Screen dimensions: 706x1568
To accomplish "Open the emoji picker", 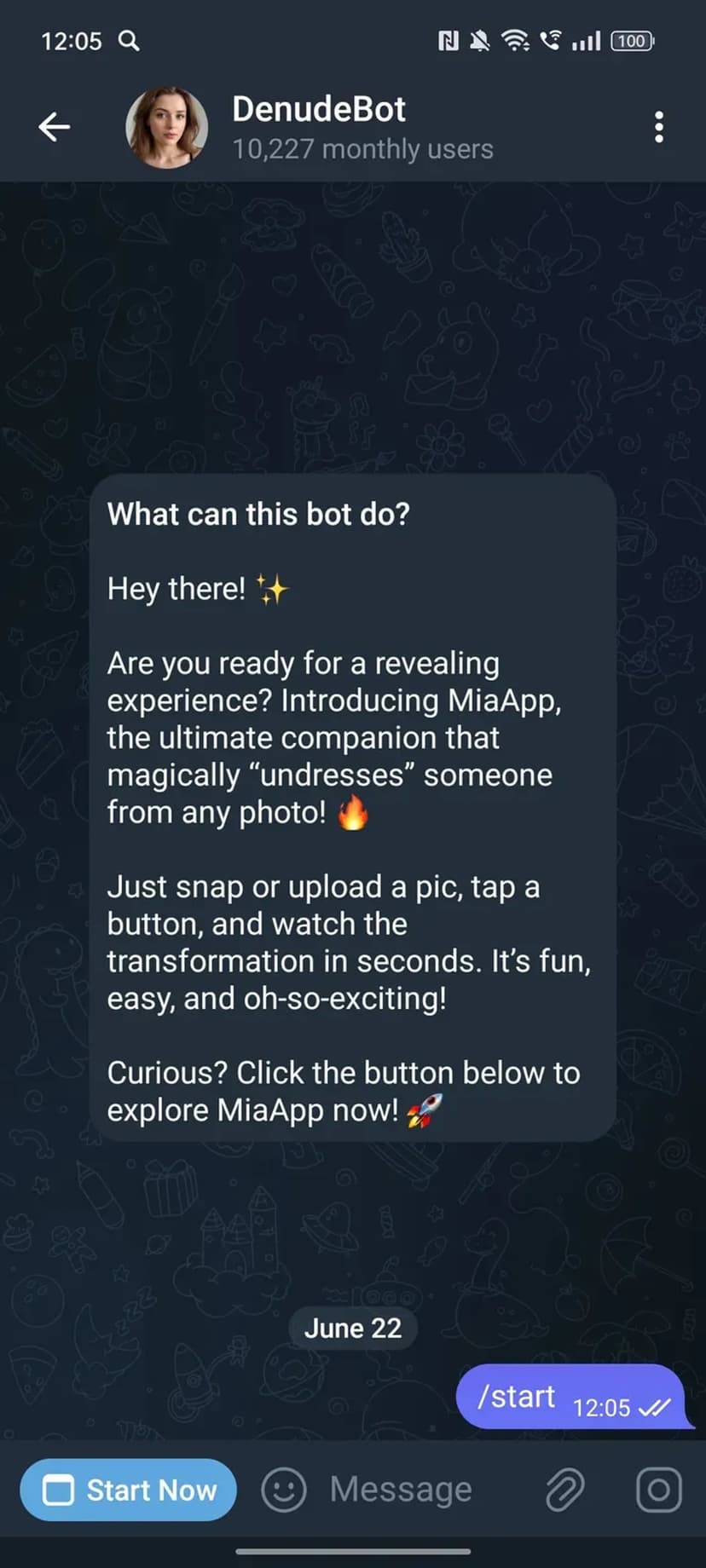I will coord(283,1490).
